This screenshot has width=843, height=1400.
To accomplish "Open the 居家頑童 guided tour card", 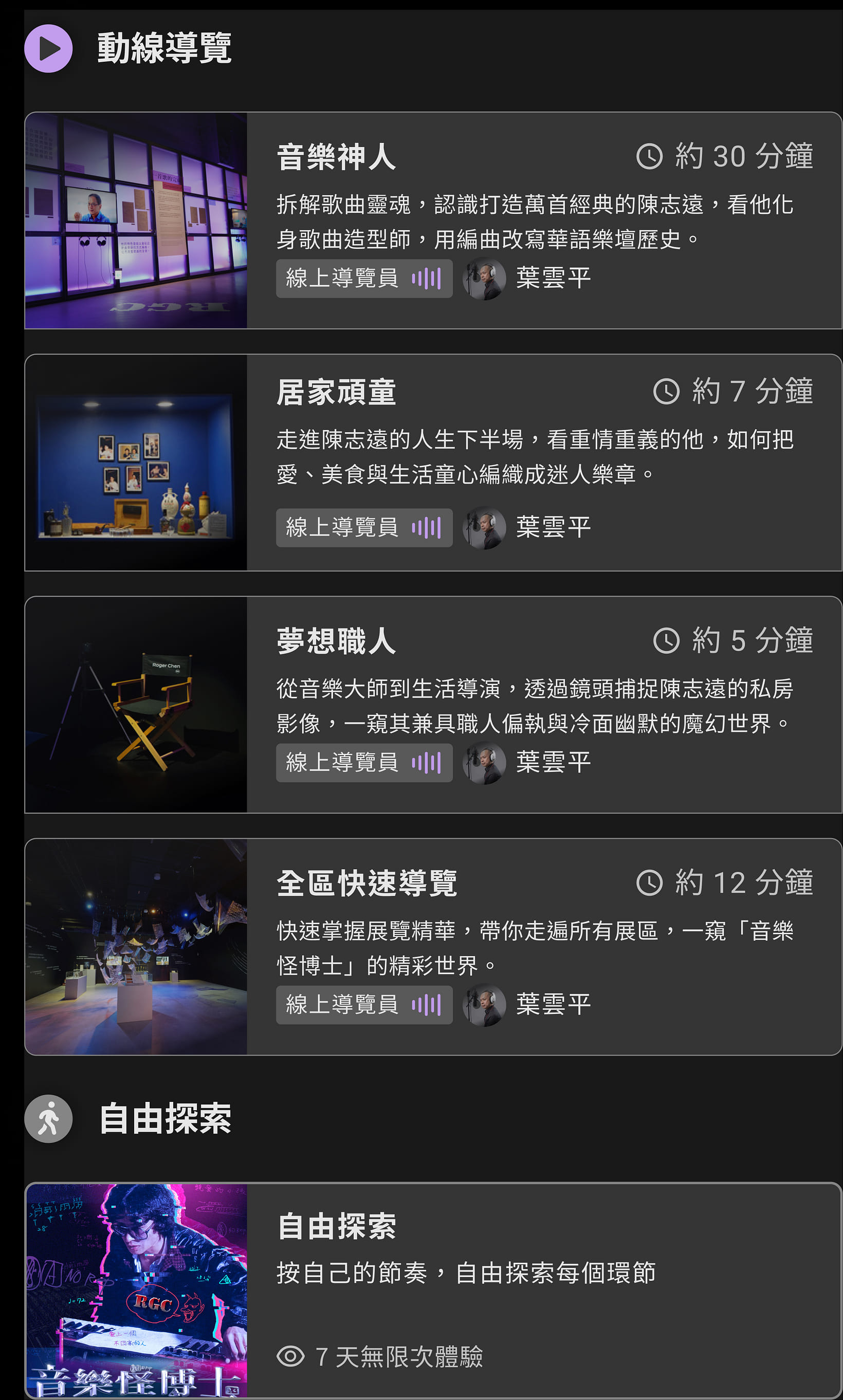I will pos(433,463).
